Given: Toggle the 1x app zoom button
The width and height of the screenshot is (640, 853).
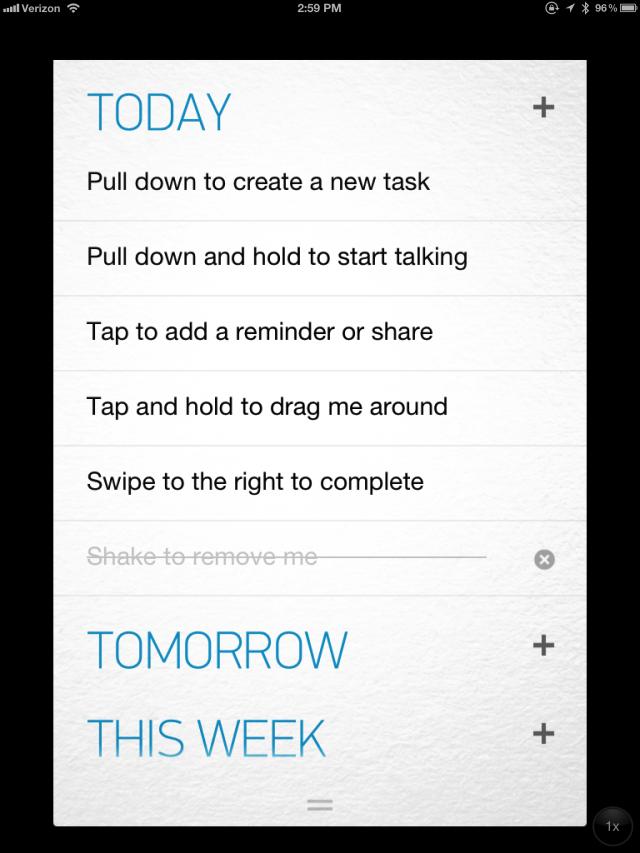Looking at the screenshot, I should pyautogui.click(x=612, y=826).
